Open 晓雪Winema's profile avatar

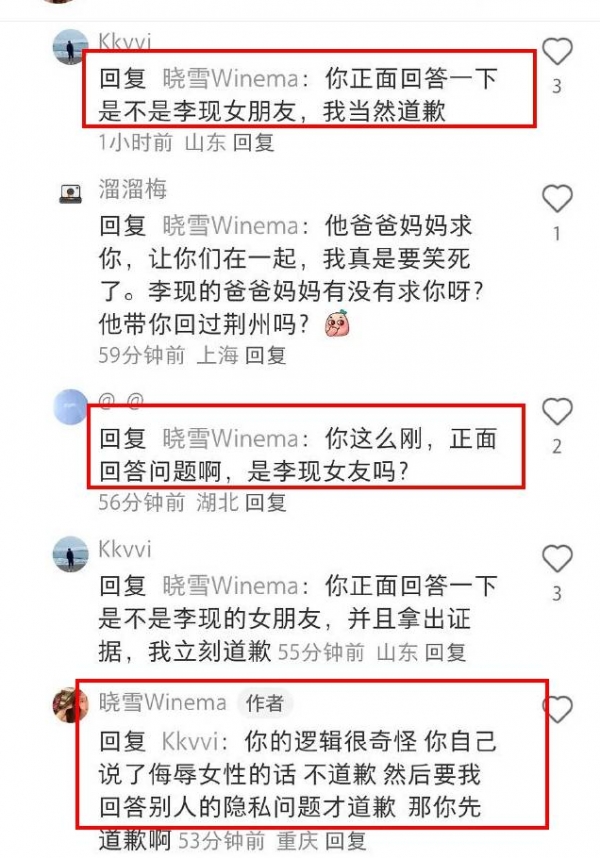pos(70,704)
